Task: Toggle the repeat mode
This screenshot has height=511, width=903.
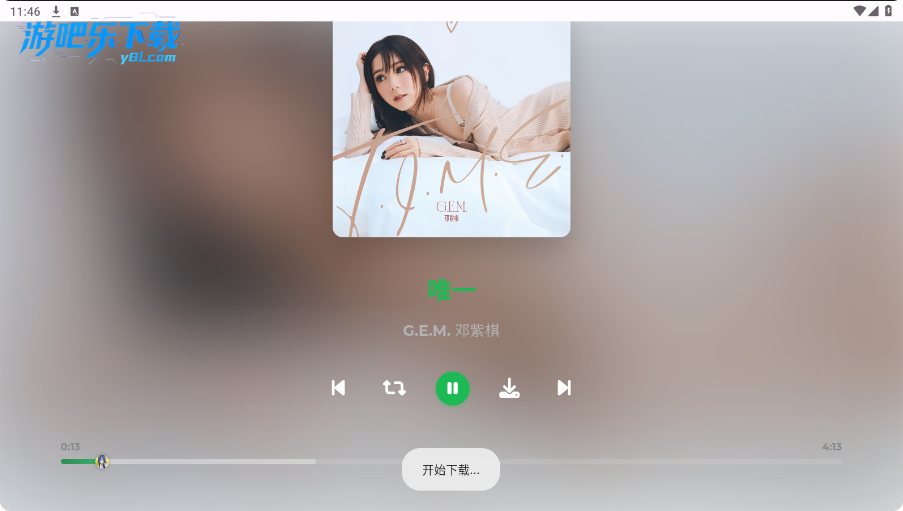Action: point(394,388)
